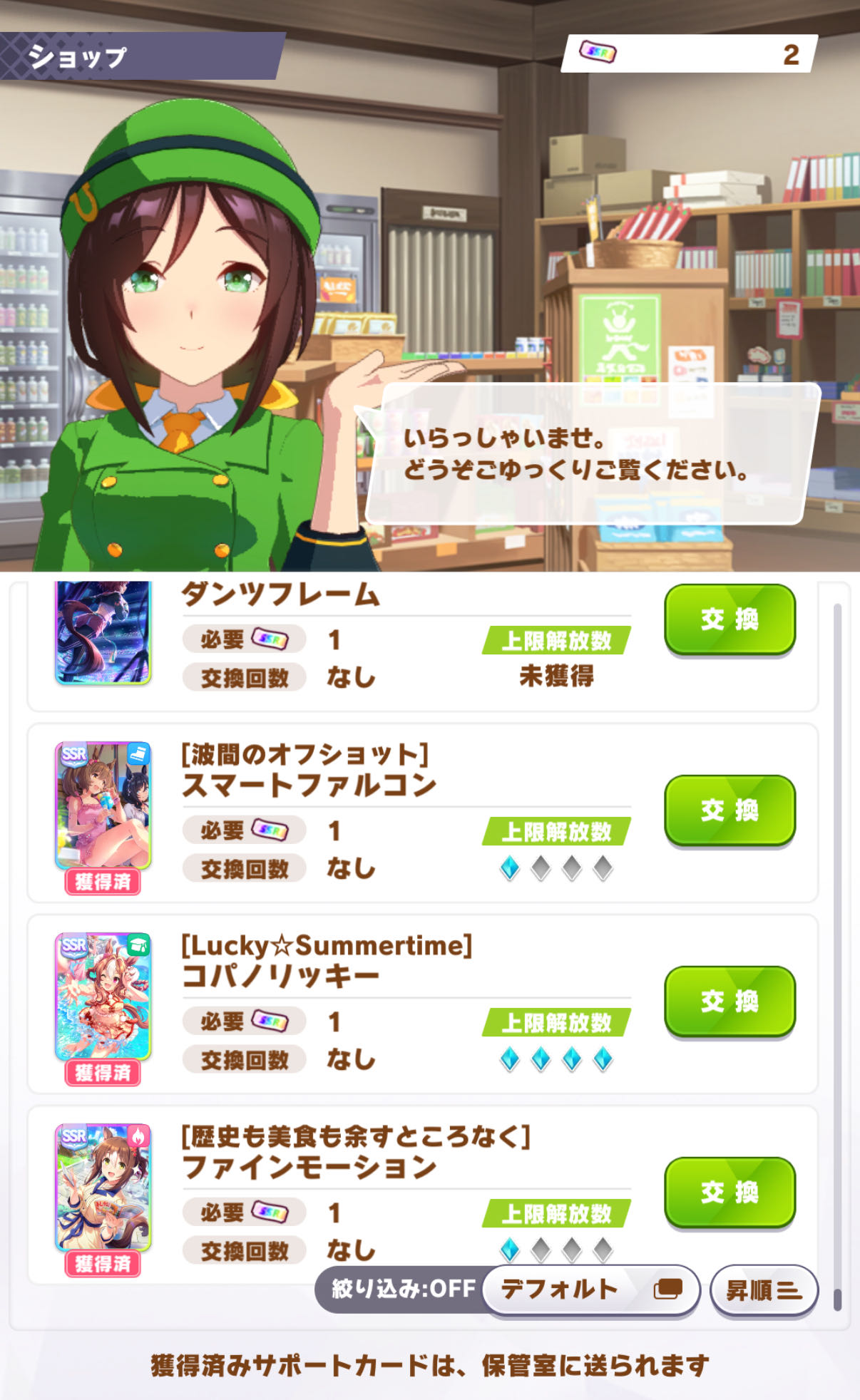Open the 絞り込み filter option
Viewport: 860px width, 1400px height.
401,1289
